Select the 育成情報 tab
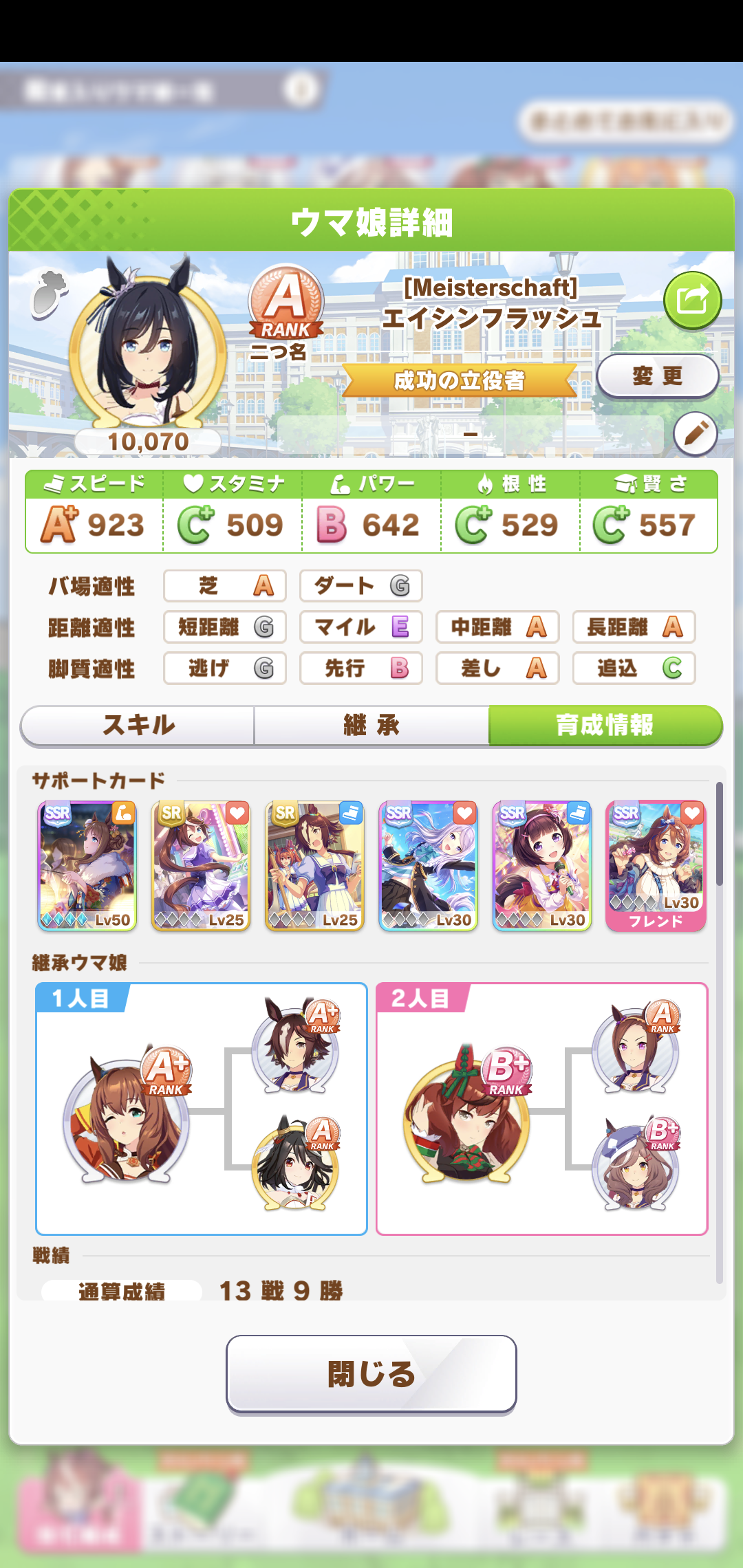Viewport: 743px width, 1568px height. click(x=605, y=725)
